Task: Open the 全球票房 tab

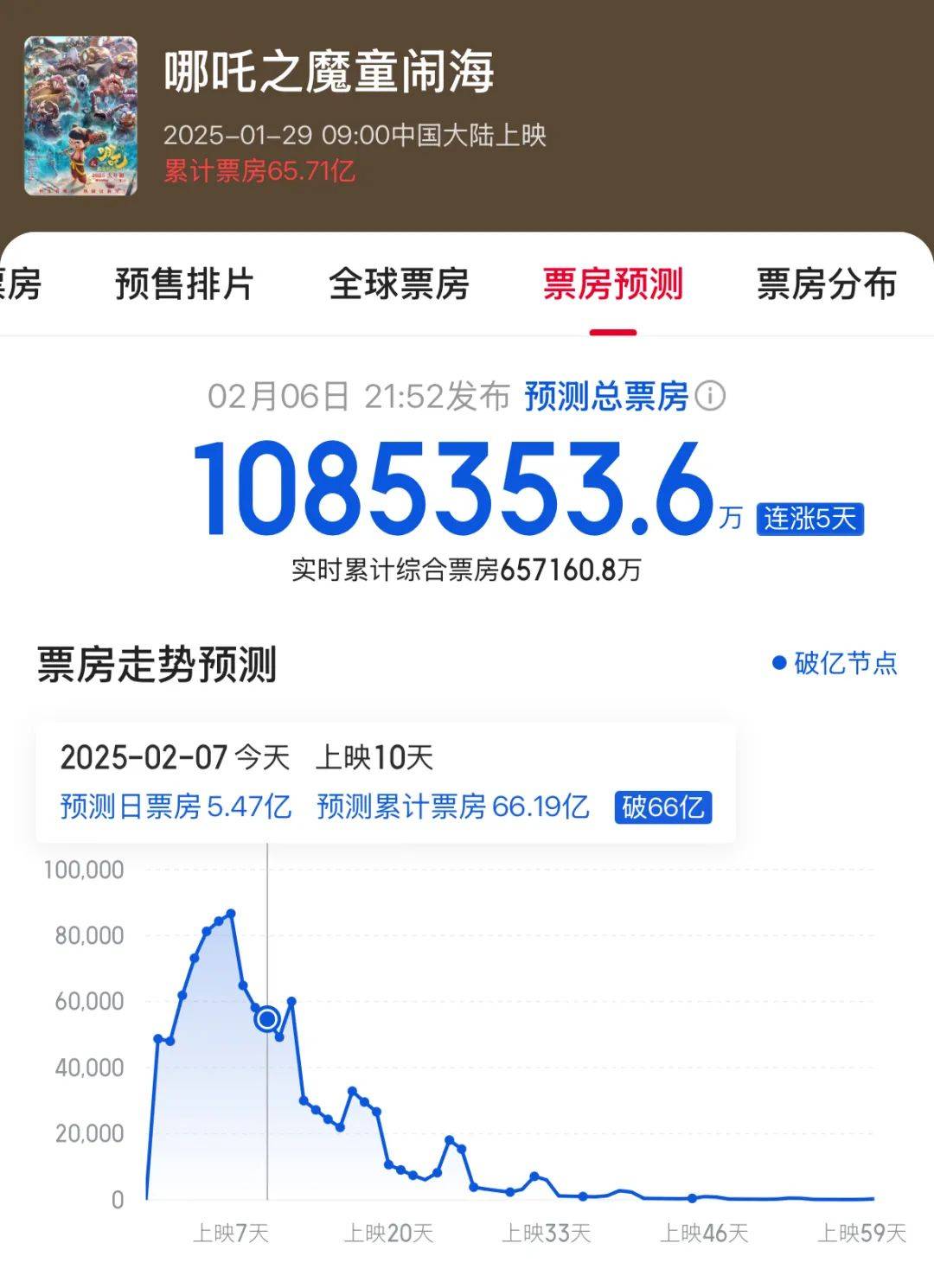Action: pyautogui.click(x=399, y=284)
